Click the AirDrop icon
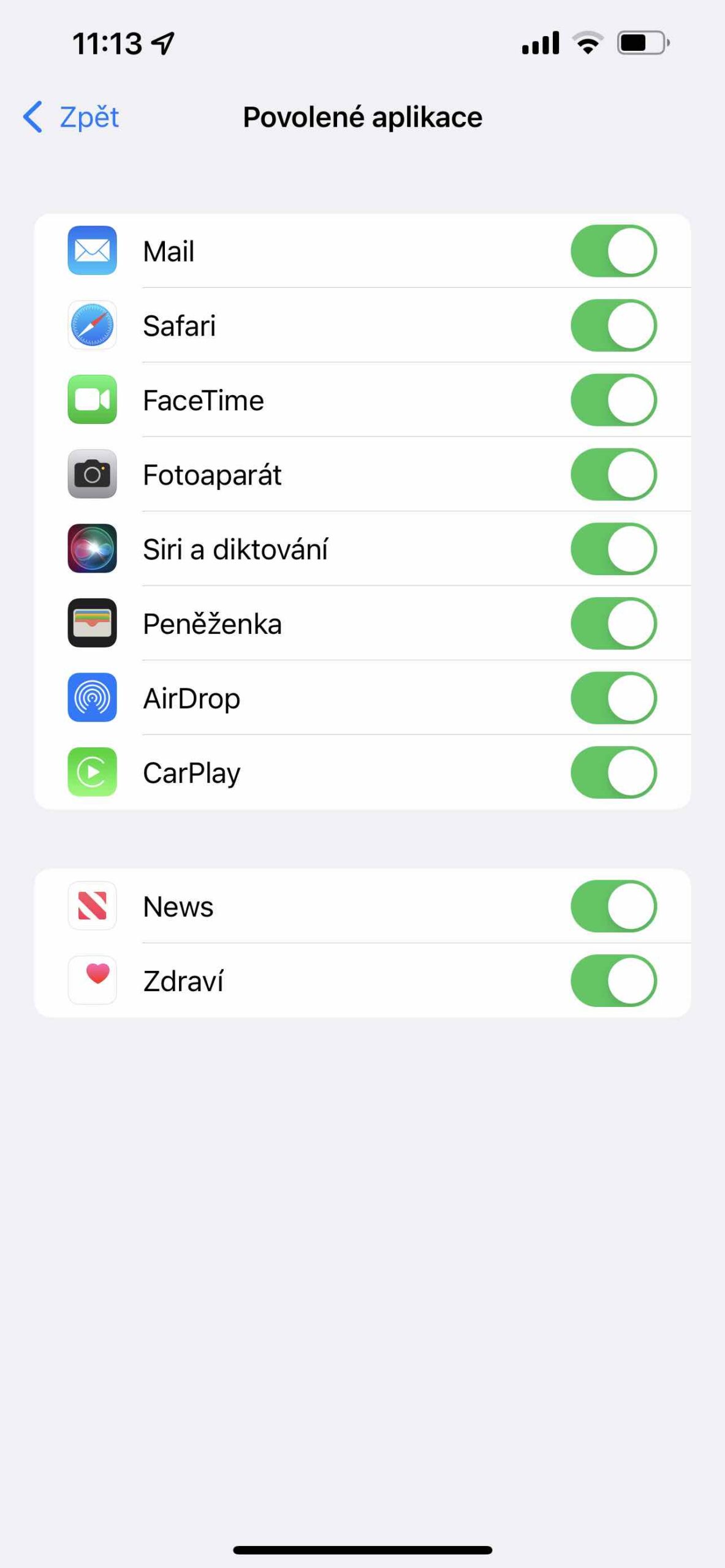 pos(92,698)
